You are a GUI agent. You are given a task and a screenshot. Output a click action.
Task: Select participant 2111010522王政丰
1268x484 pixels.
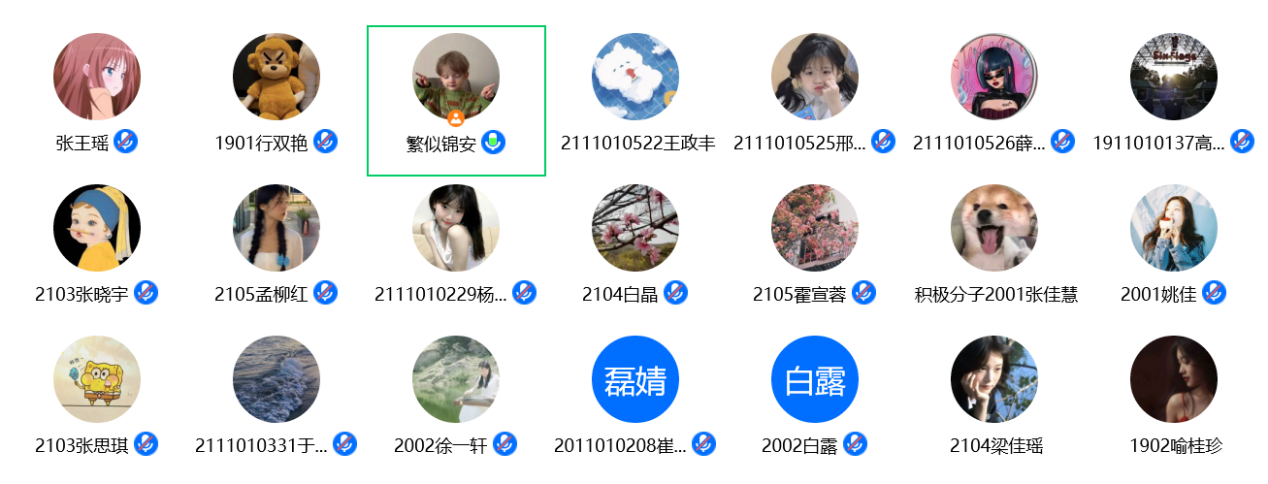[x=635, y=77]
